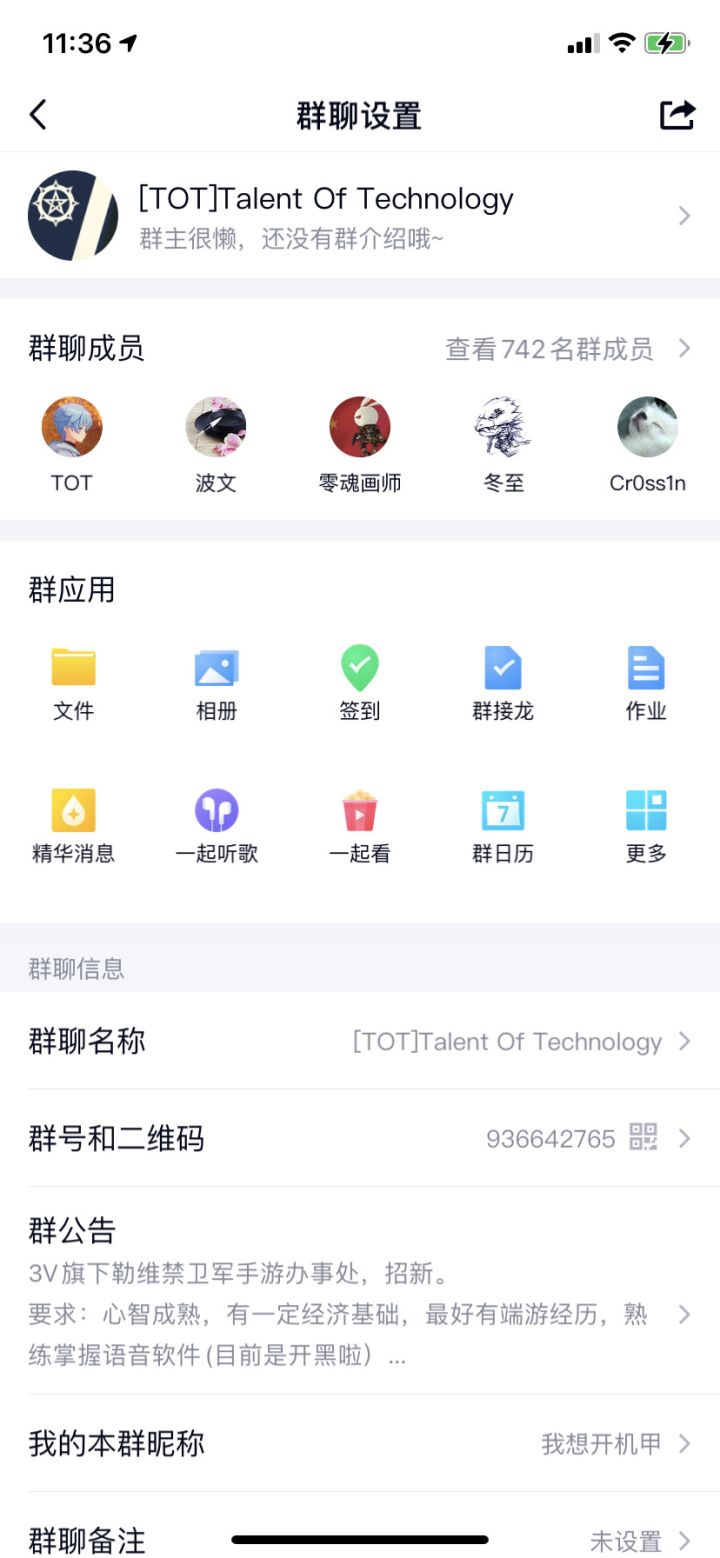
Task: Expand the full 群公告 announcement
Action: [x=683, y=1315]
